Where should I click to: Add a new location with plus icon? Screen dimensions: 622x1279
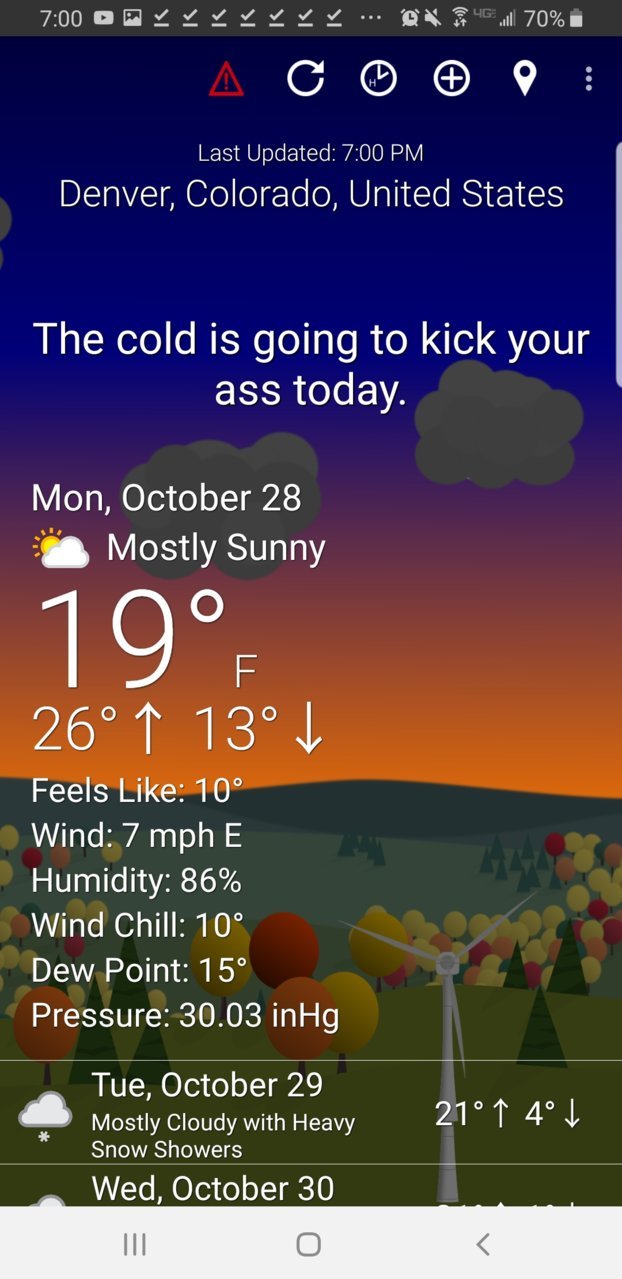[451, 78]
